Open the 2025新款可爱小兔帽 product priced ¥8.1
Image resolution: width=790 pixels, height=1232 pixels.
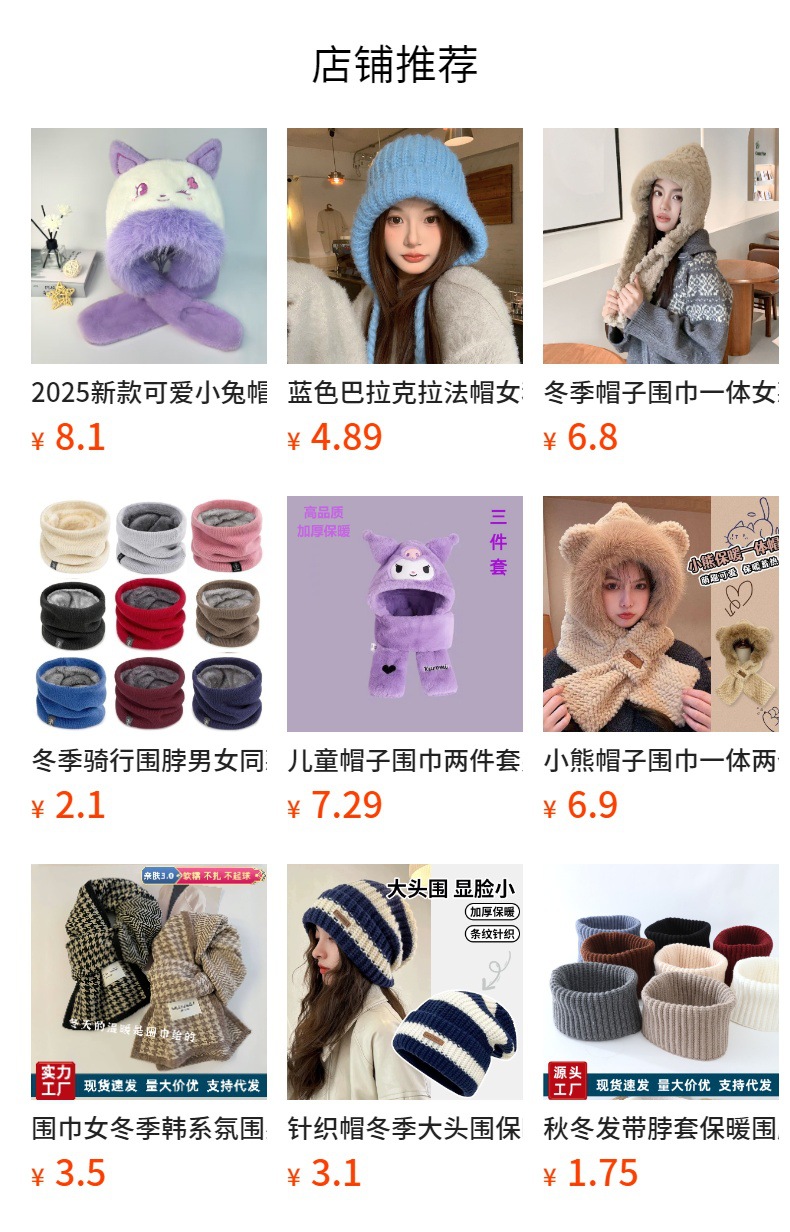[149, 246]
